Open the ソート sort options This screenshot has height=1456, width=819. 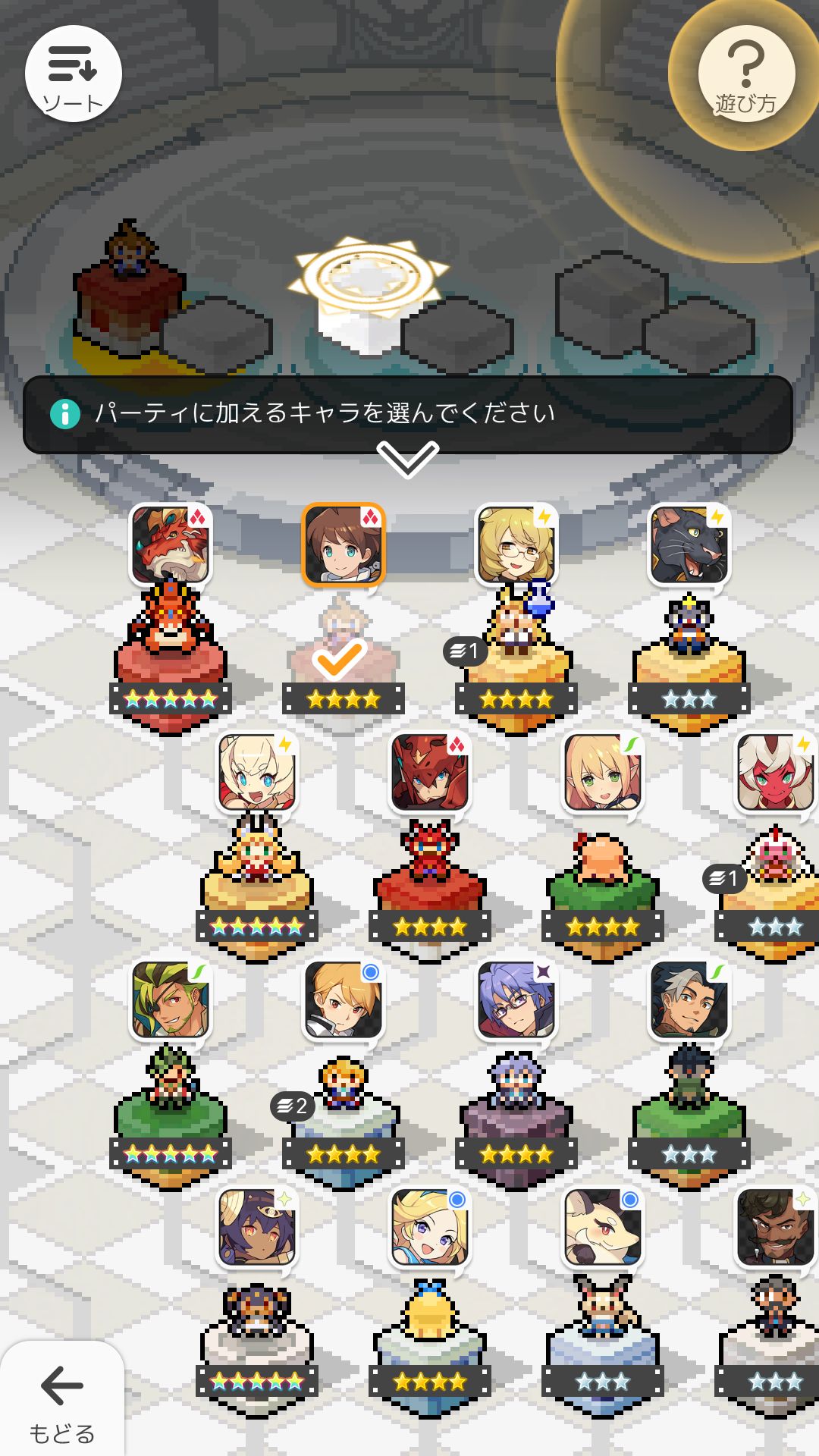73,74
